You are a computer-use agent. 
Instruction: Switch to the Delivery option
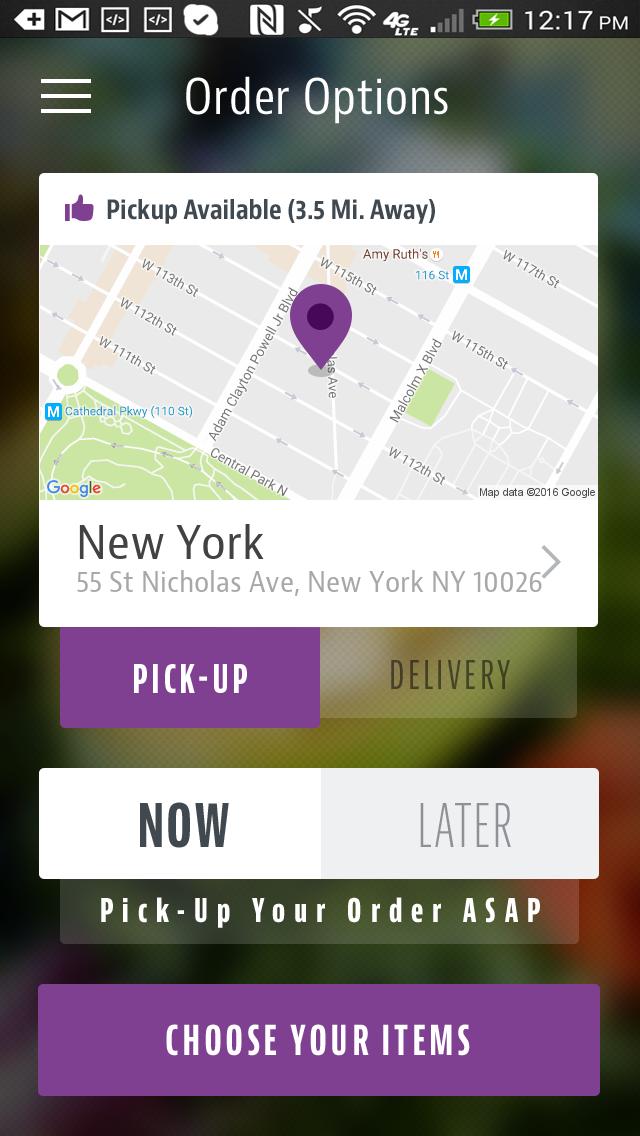coord(449,675)
